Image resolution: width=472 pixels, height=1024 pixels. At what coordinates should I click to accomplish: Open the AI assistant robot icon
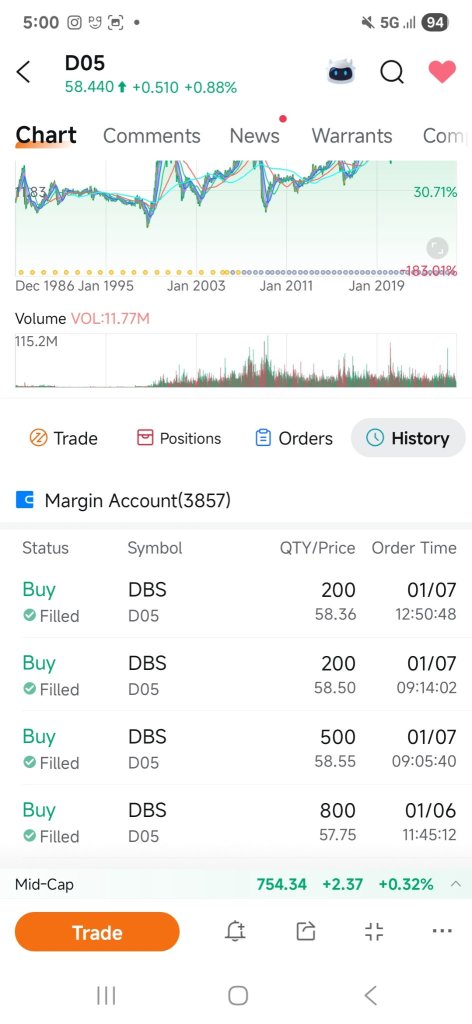[342, 72]
